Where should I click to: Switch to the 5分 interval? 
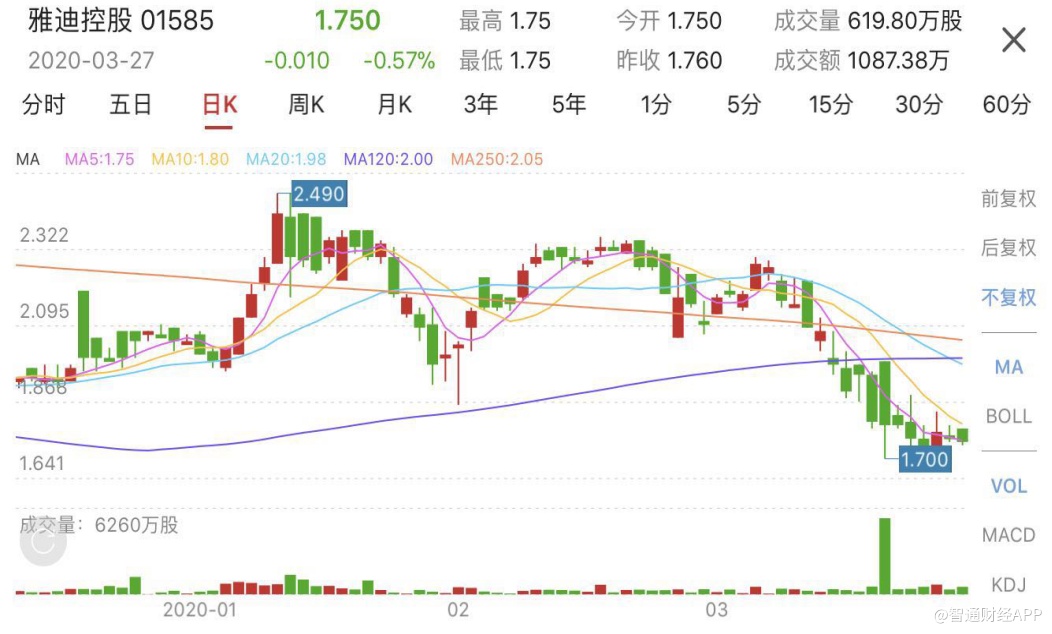pos(744,104)
